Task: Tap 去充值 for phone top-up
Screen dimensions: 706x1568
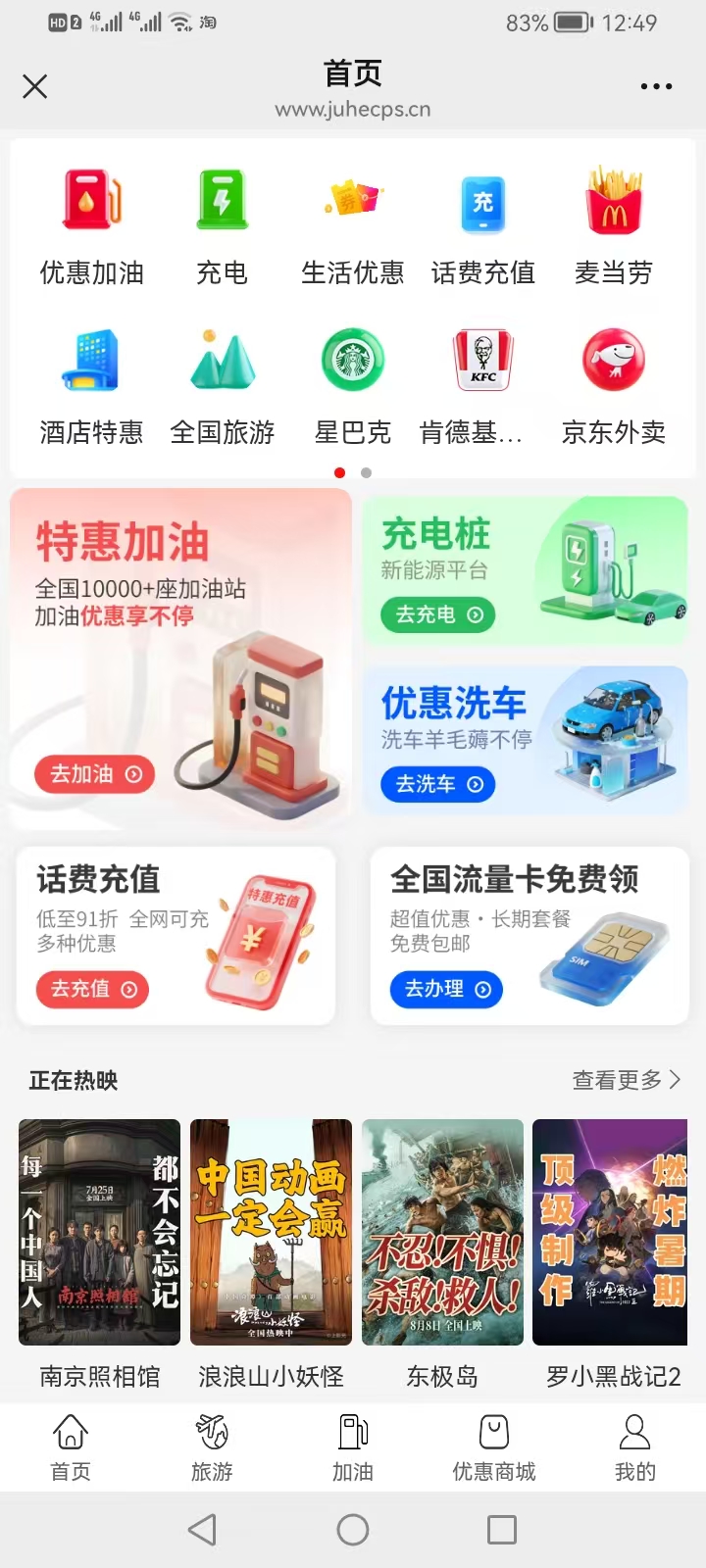Action: click(93, 989)
